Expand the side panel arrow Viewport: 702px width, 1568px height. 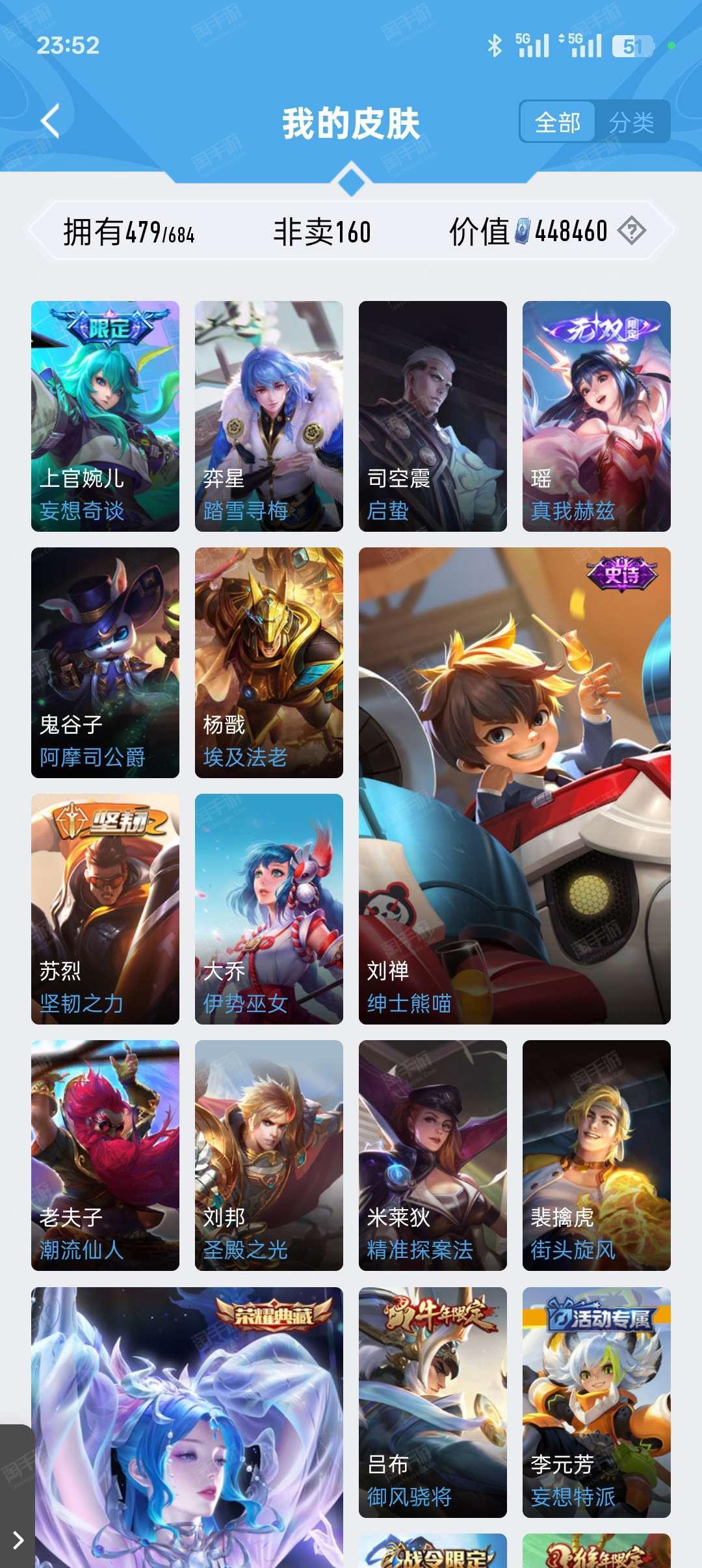[17, 1540]
